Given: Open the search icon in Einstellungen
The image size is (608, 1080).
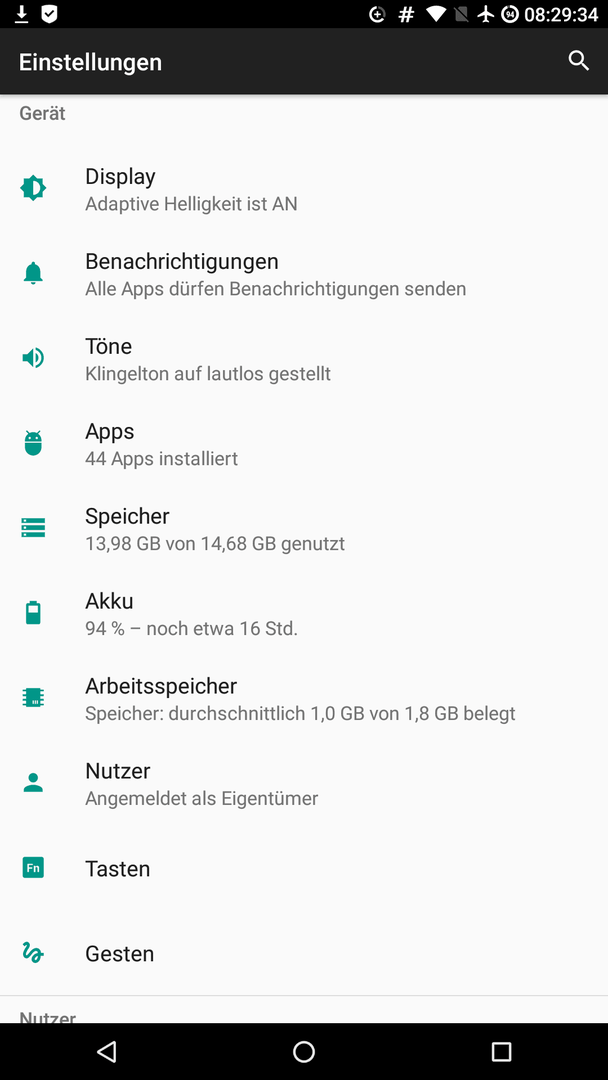Looking at the screenshot, I should [578, 61].
